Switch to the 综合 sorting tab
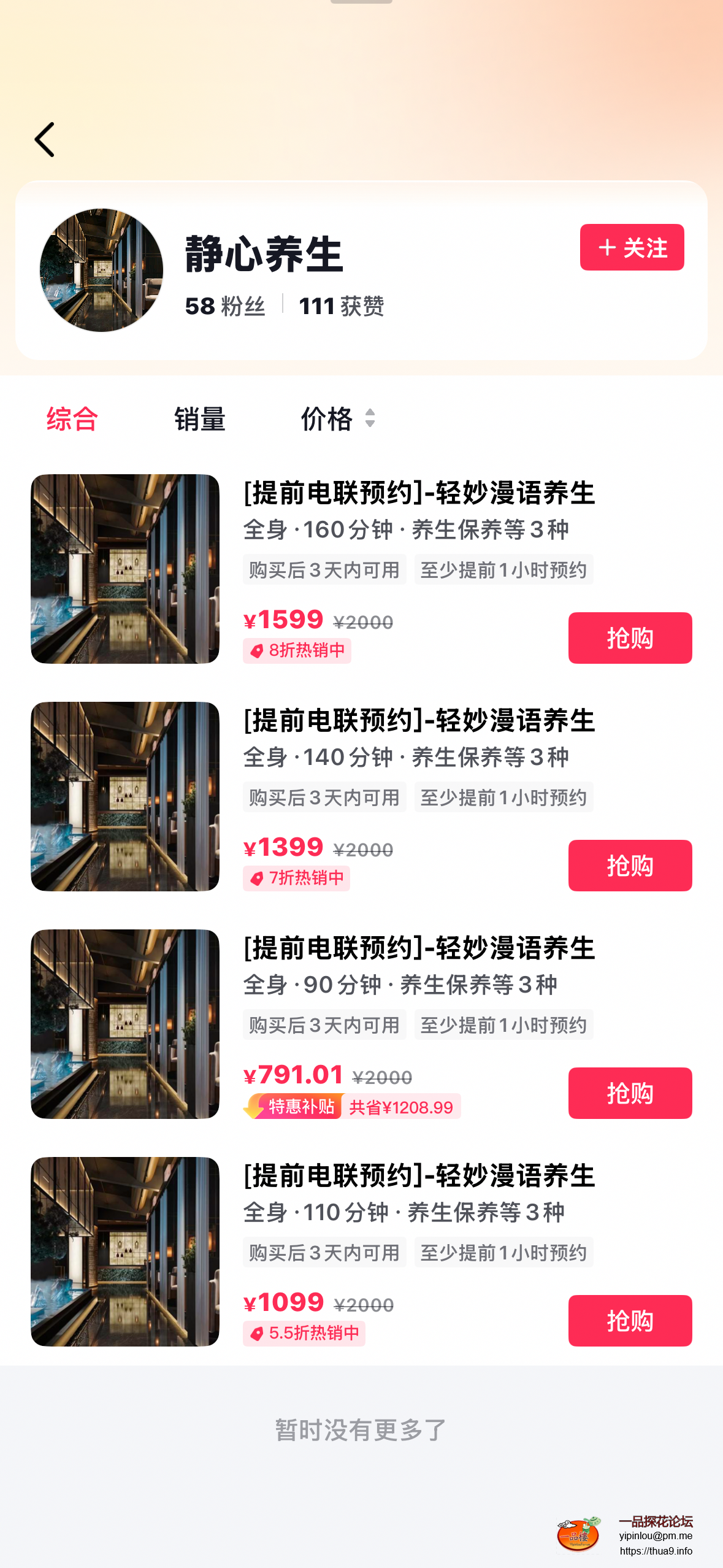Screen dimensions: 723x1568 [x=72, y=419]
